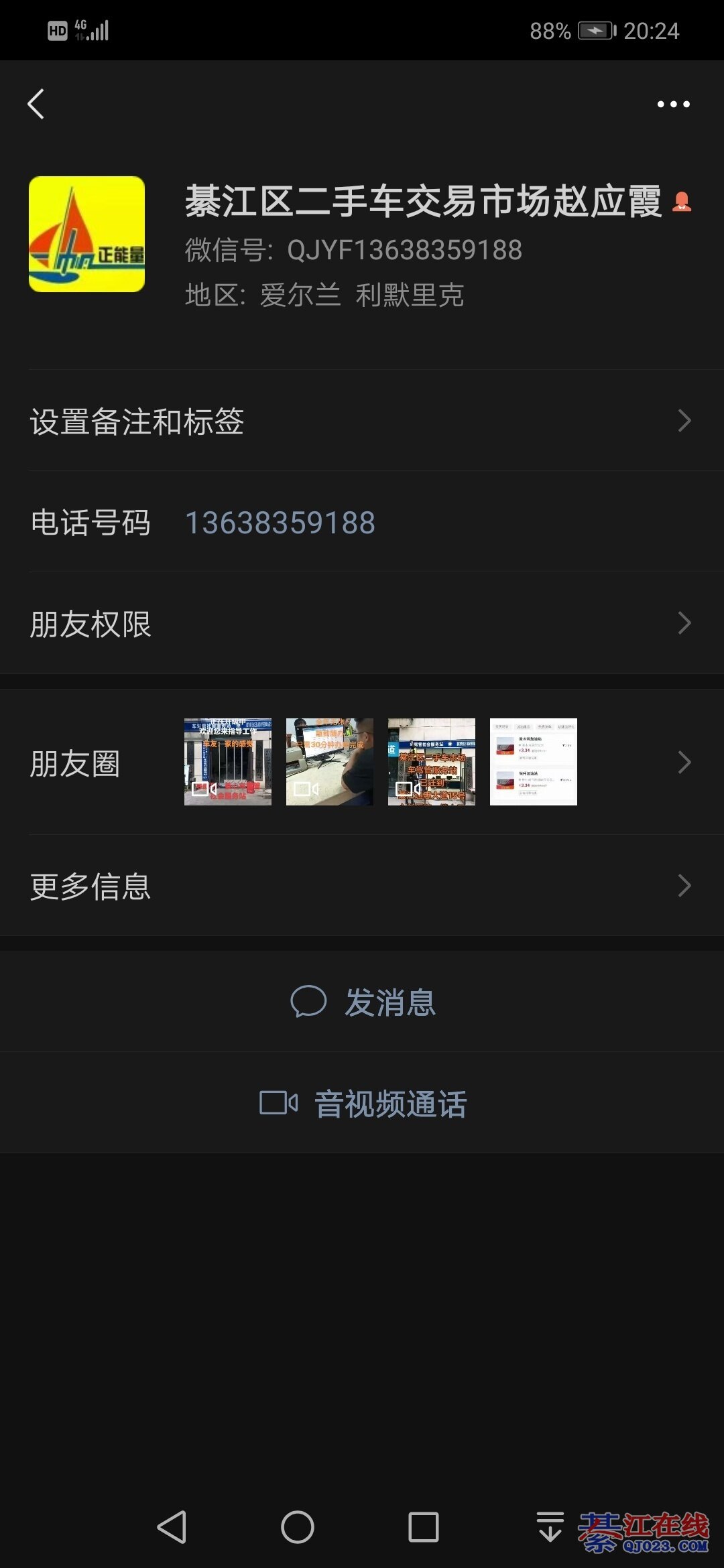Viewport: 724px width, 1568px height.
Task: Call the phone number 13638359188
Action: pos(280,523)
